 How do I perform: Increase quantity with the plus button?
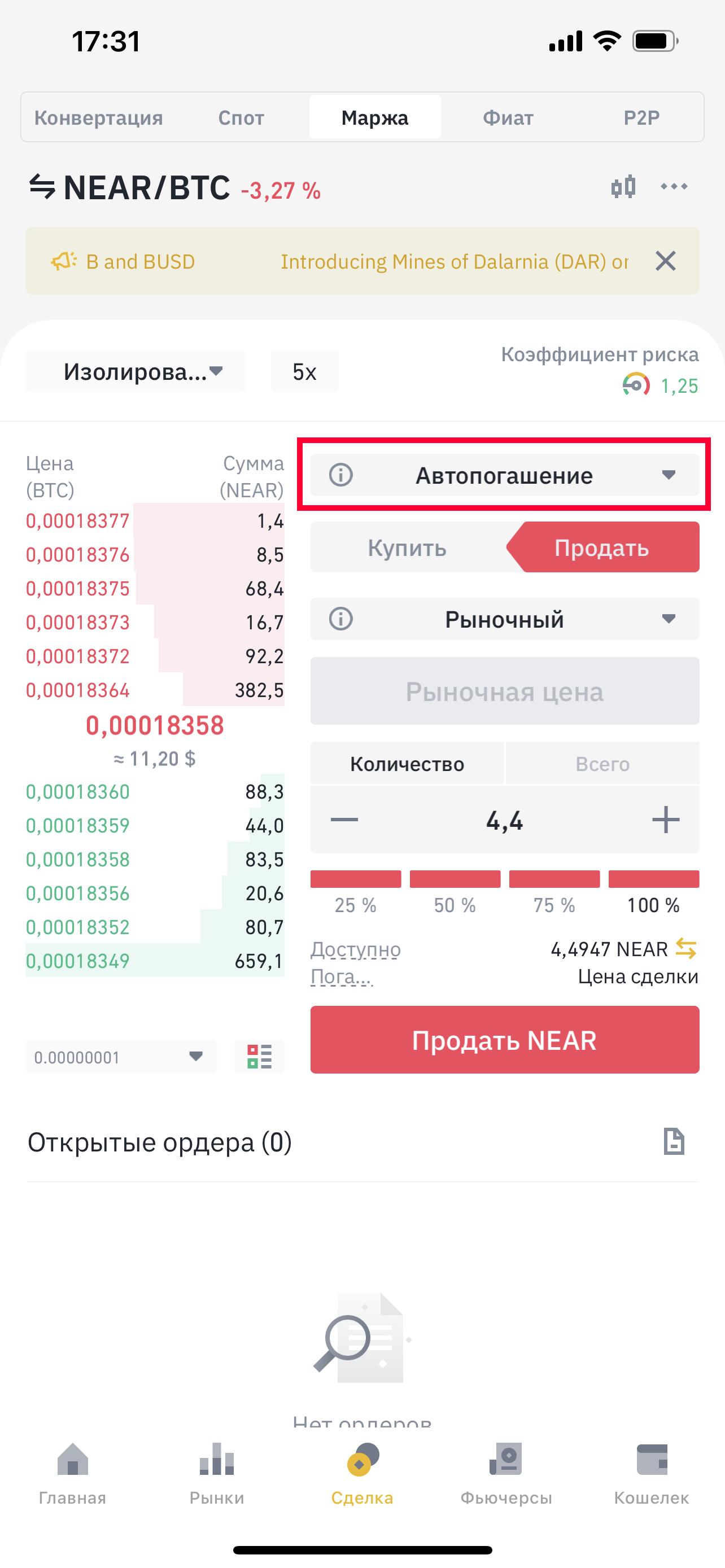665,820
